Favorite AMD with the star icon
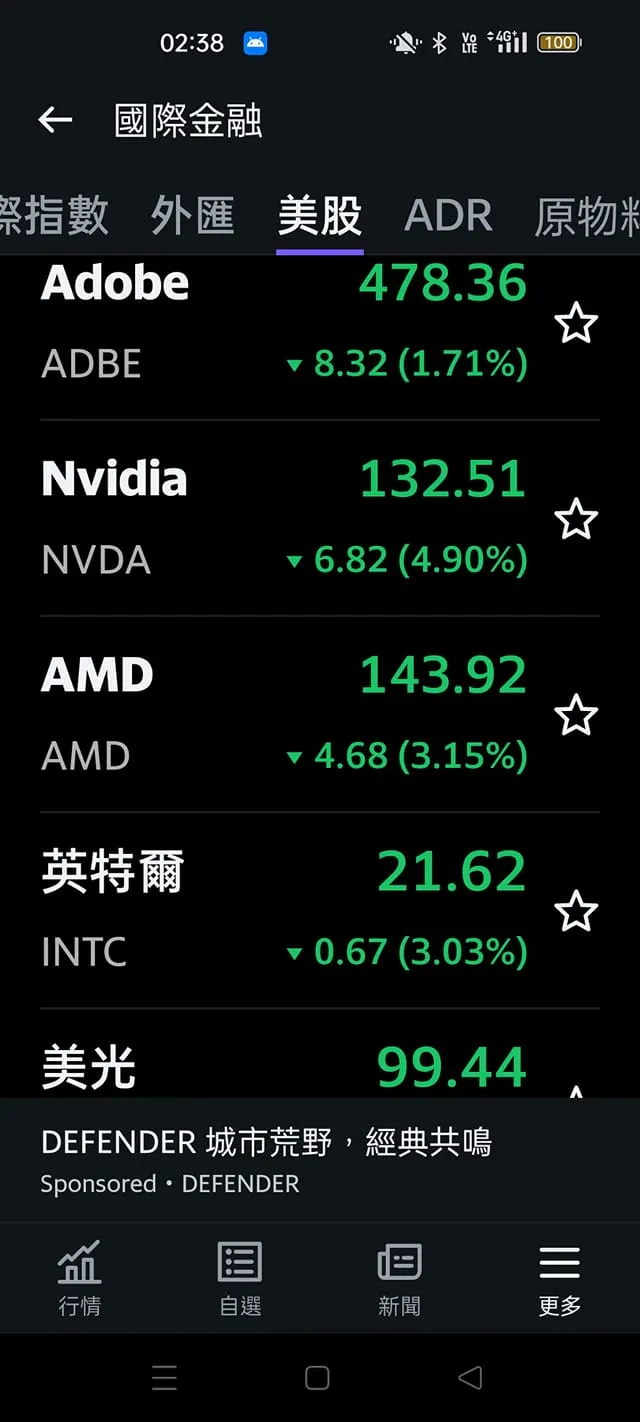This screenshot has height=1422, width=640. click(576, 716)
